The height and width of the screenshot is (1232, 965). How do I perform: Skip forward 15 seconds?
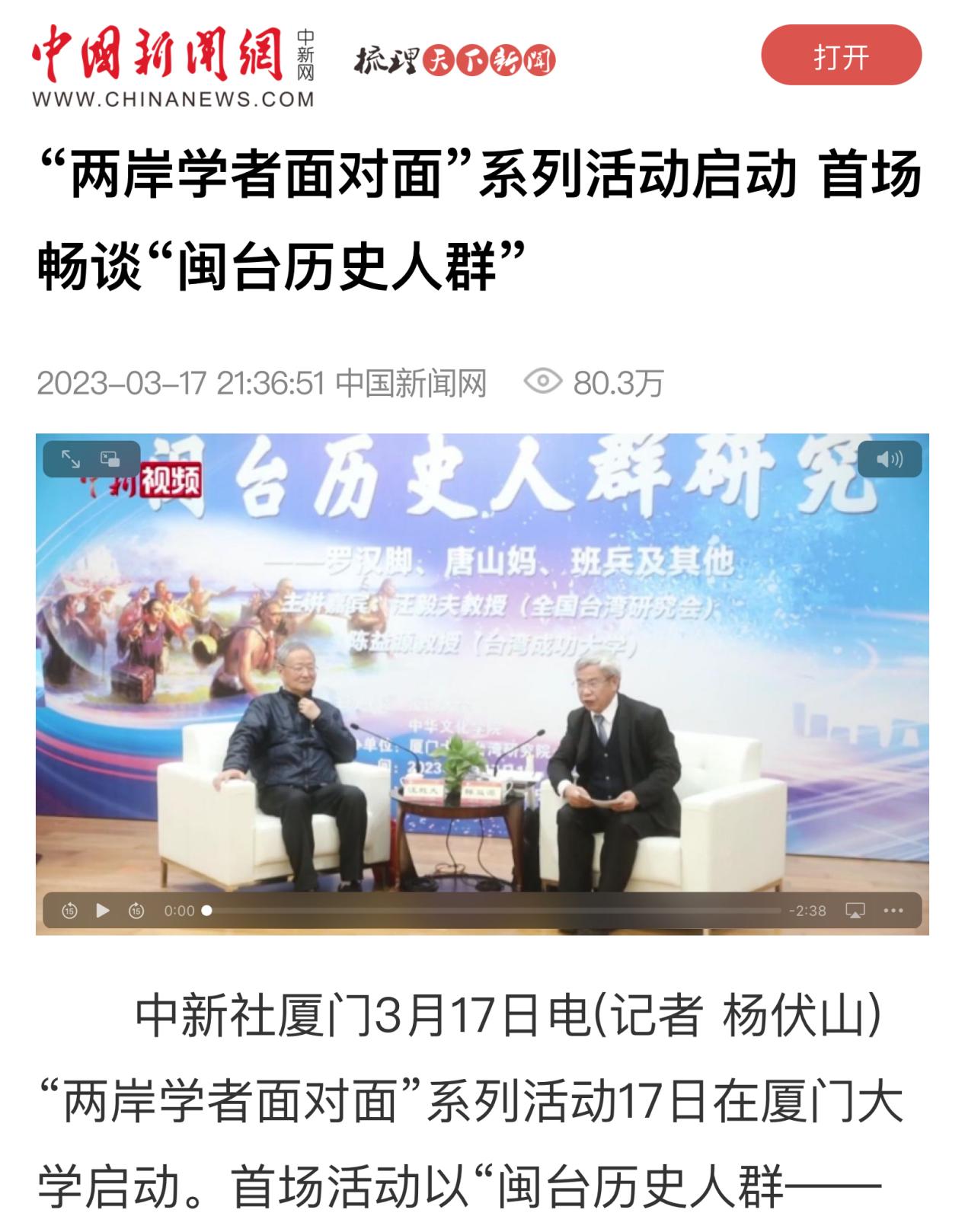tap(136, 910)
